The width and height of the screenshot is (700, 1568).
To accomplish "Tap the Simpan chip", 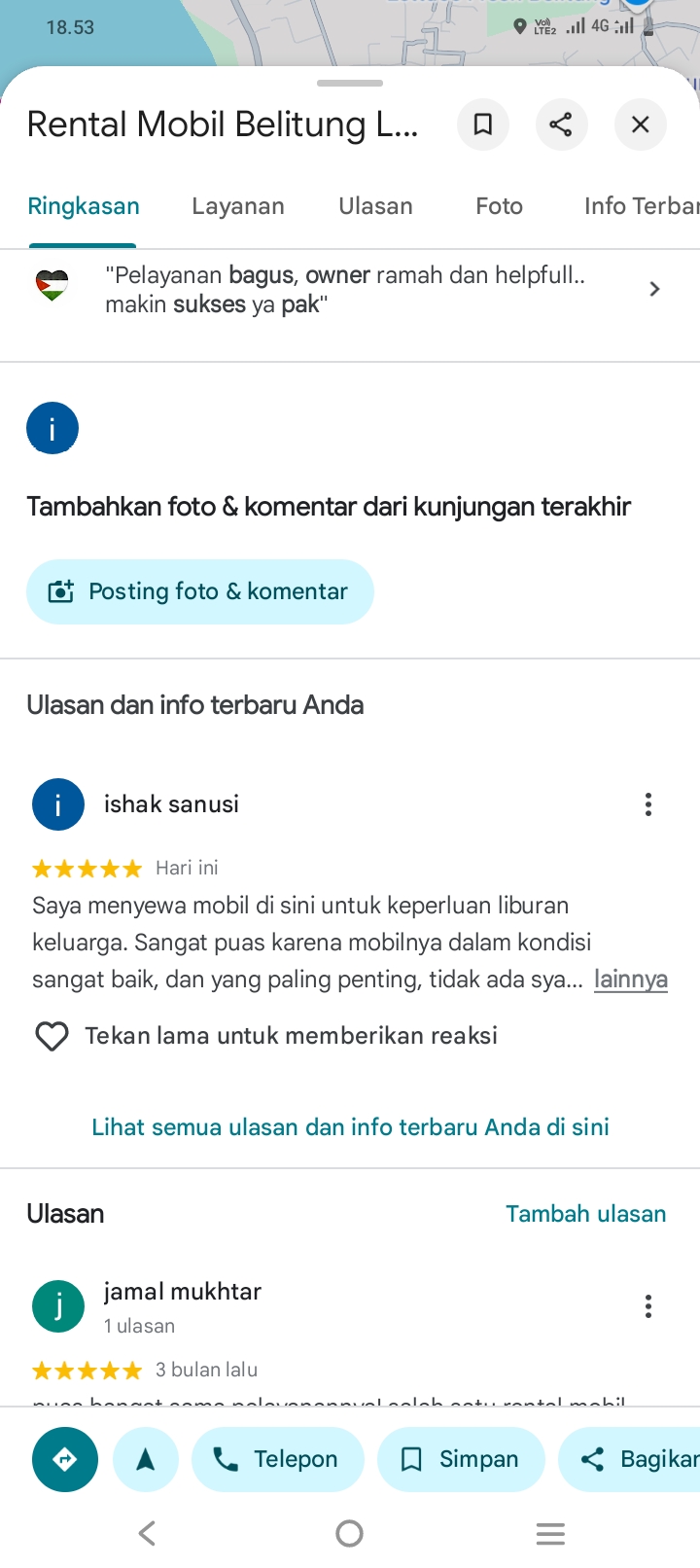I will point(461,1459).
